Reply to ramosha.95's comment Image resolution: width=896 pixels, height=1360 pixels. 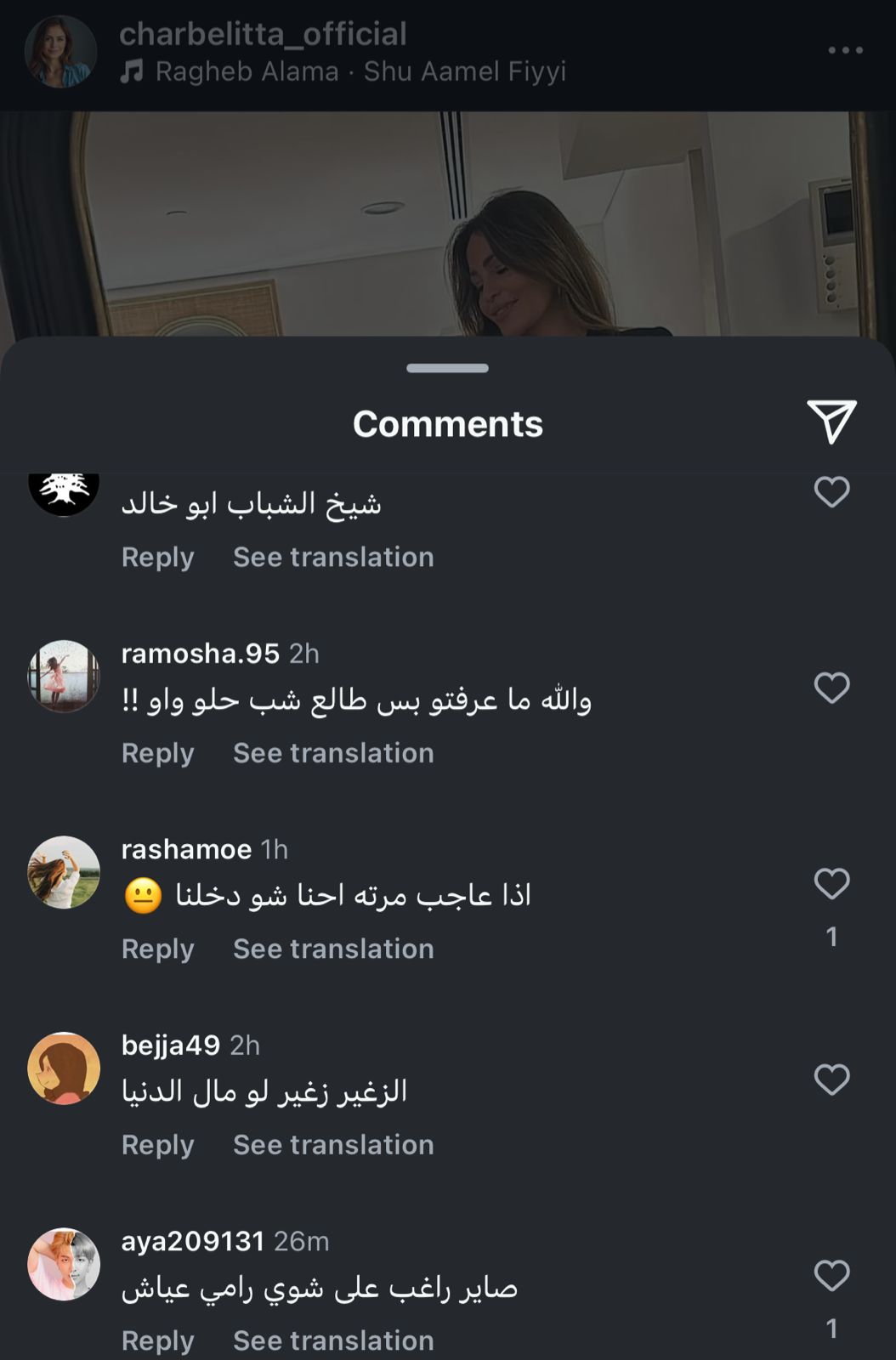[157, 753]
